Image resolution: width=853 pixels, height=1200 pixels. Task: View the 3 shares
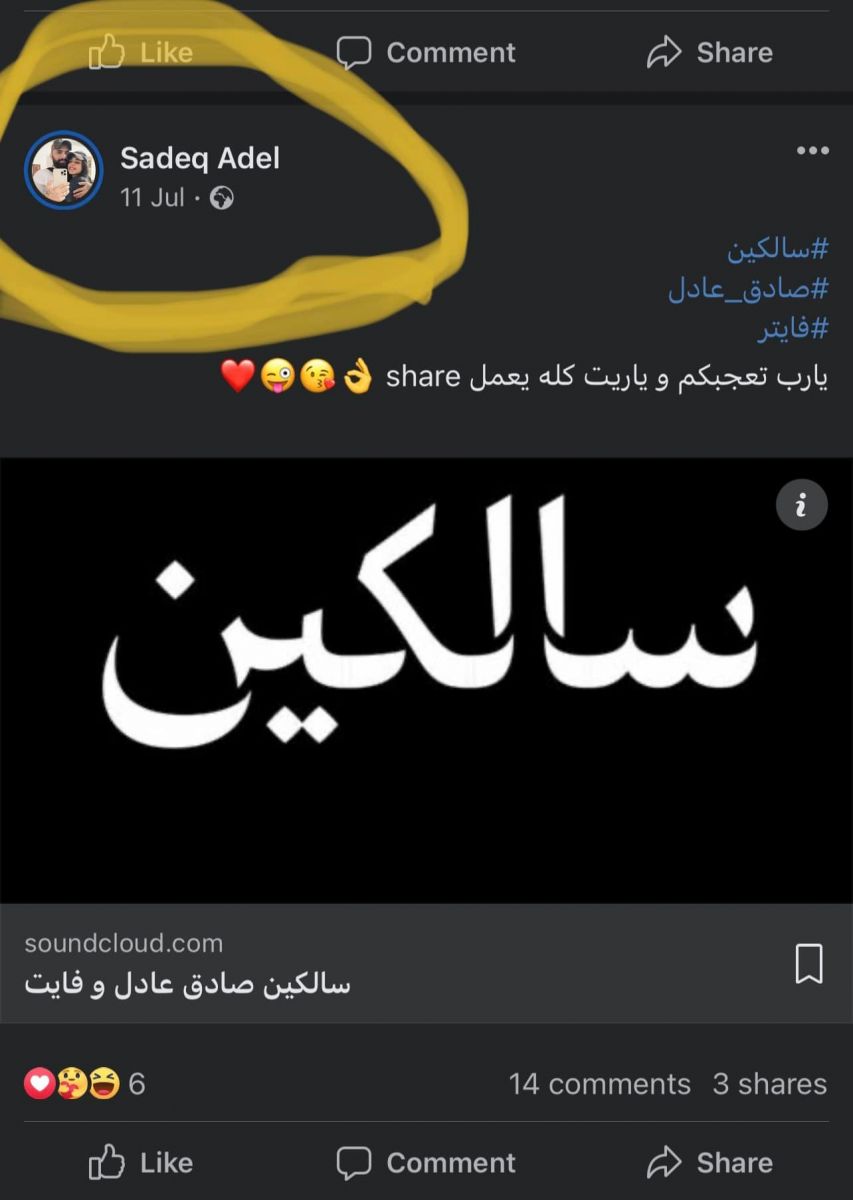769,1084
